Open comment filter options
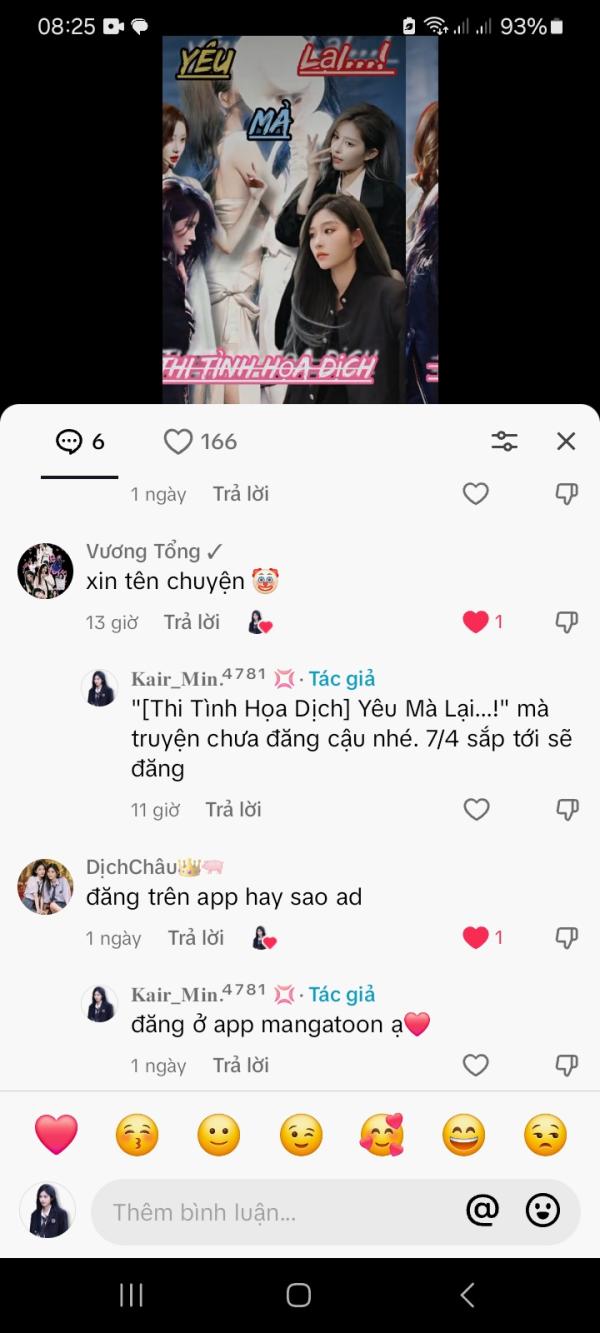 tap(504, 441)
